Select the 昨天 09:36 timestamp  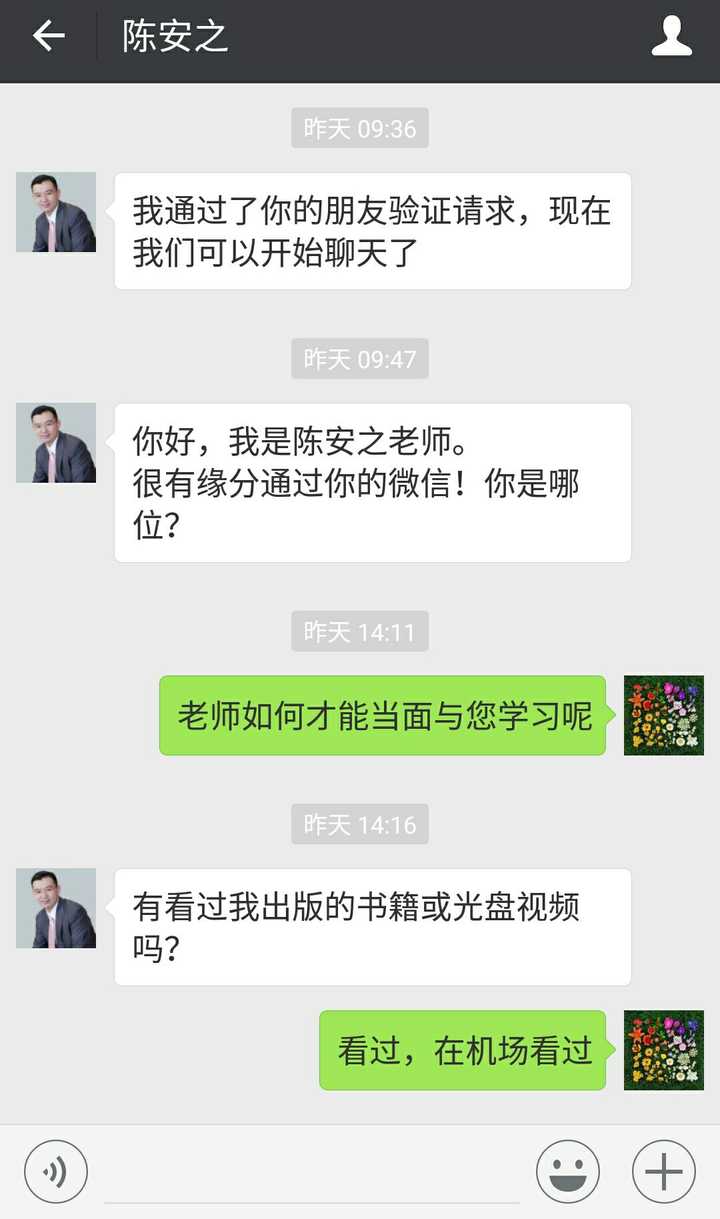pyautogui.click(x=359, y=127)
